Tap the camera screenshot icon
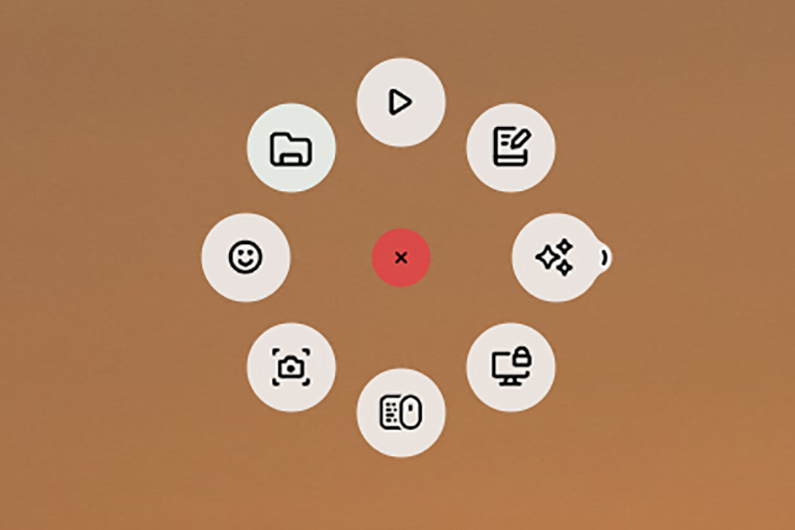The height and width of the screenshot is (530, 795). [291, 367]
